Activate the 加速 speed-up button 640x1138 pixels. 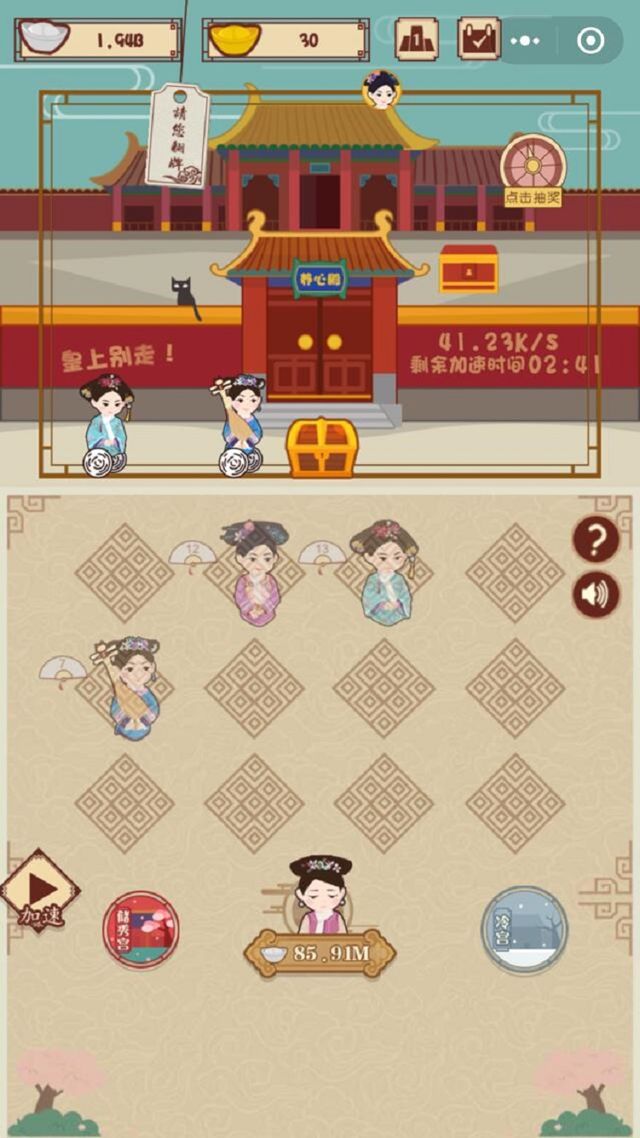click(40, 893)
